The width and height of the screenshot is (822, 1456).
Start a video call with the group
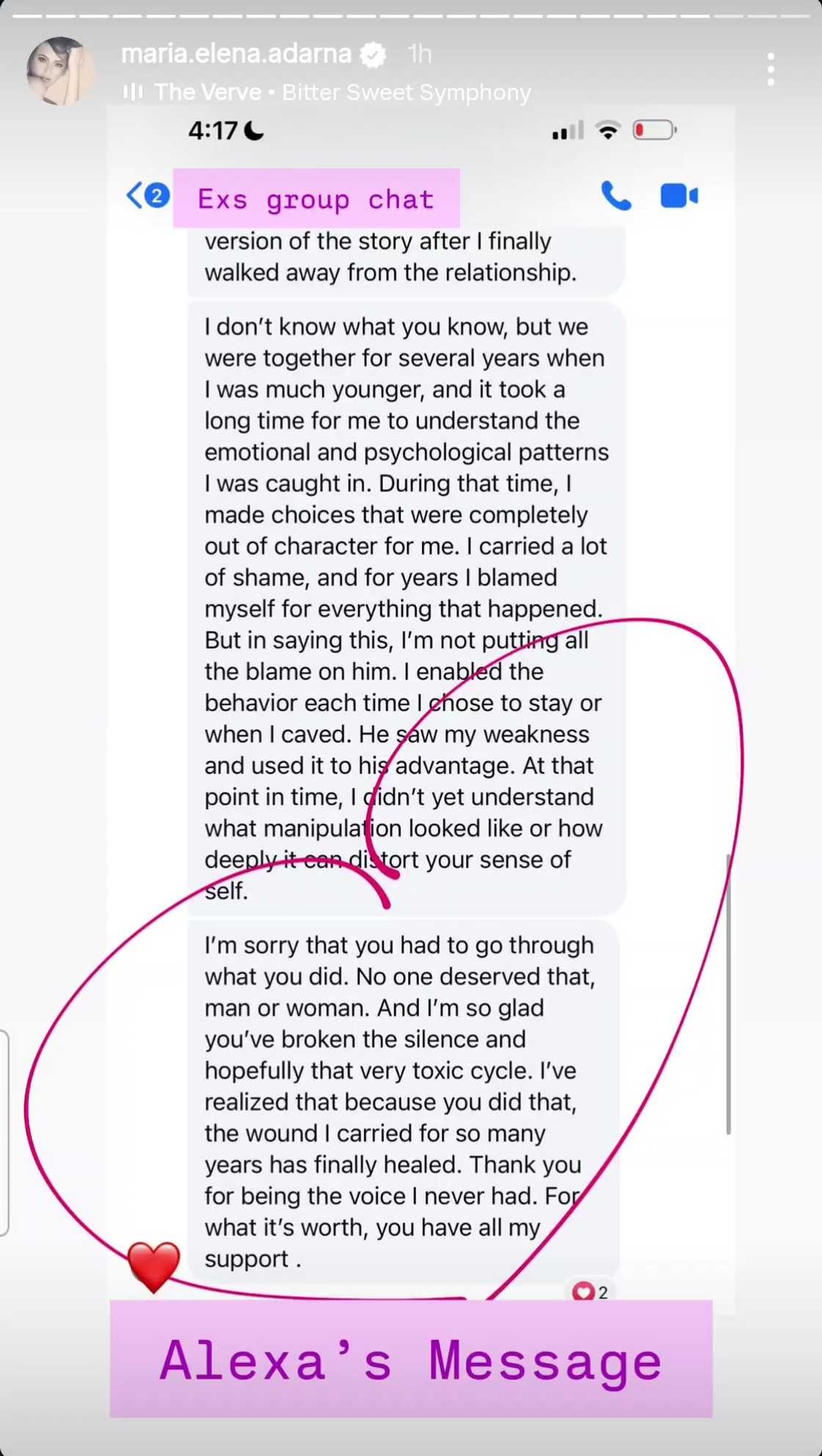tap(679, 195)
